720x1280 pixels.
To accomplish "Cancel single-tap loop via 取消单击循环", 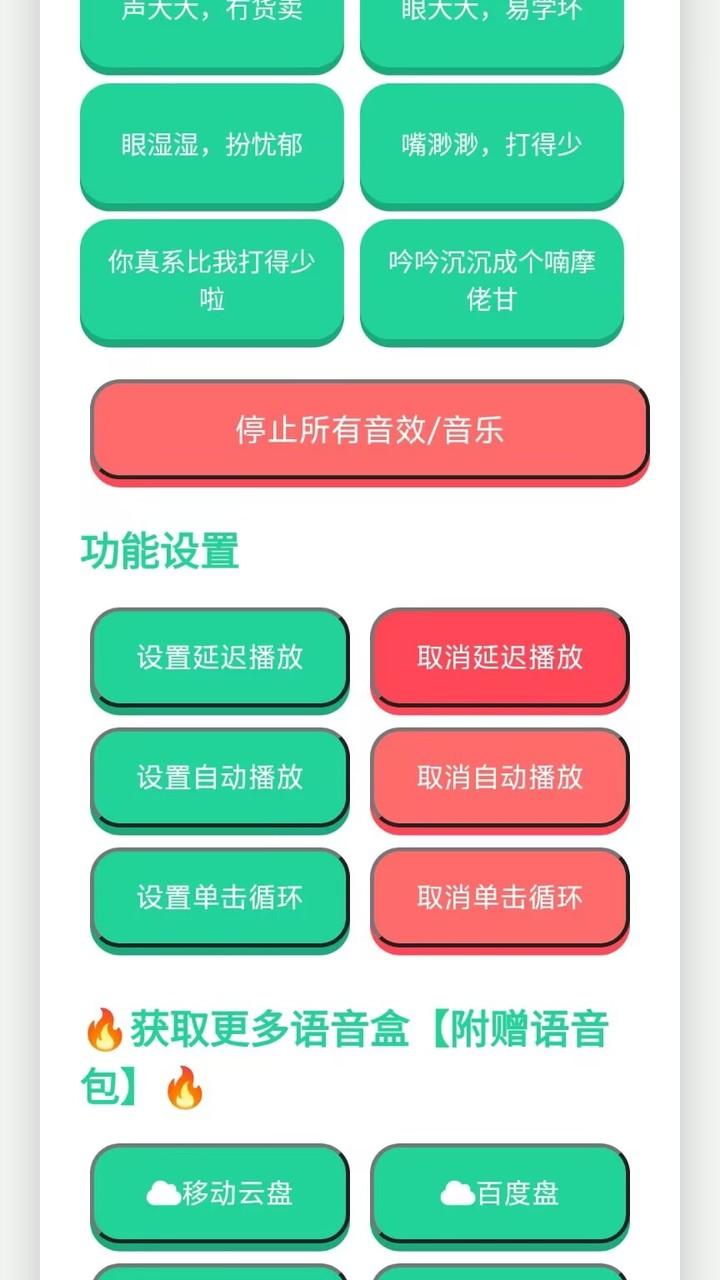I will [x=500, y=897].
